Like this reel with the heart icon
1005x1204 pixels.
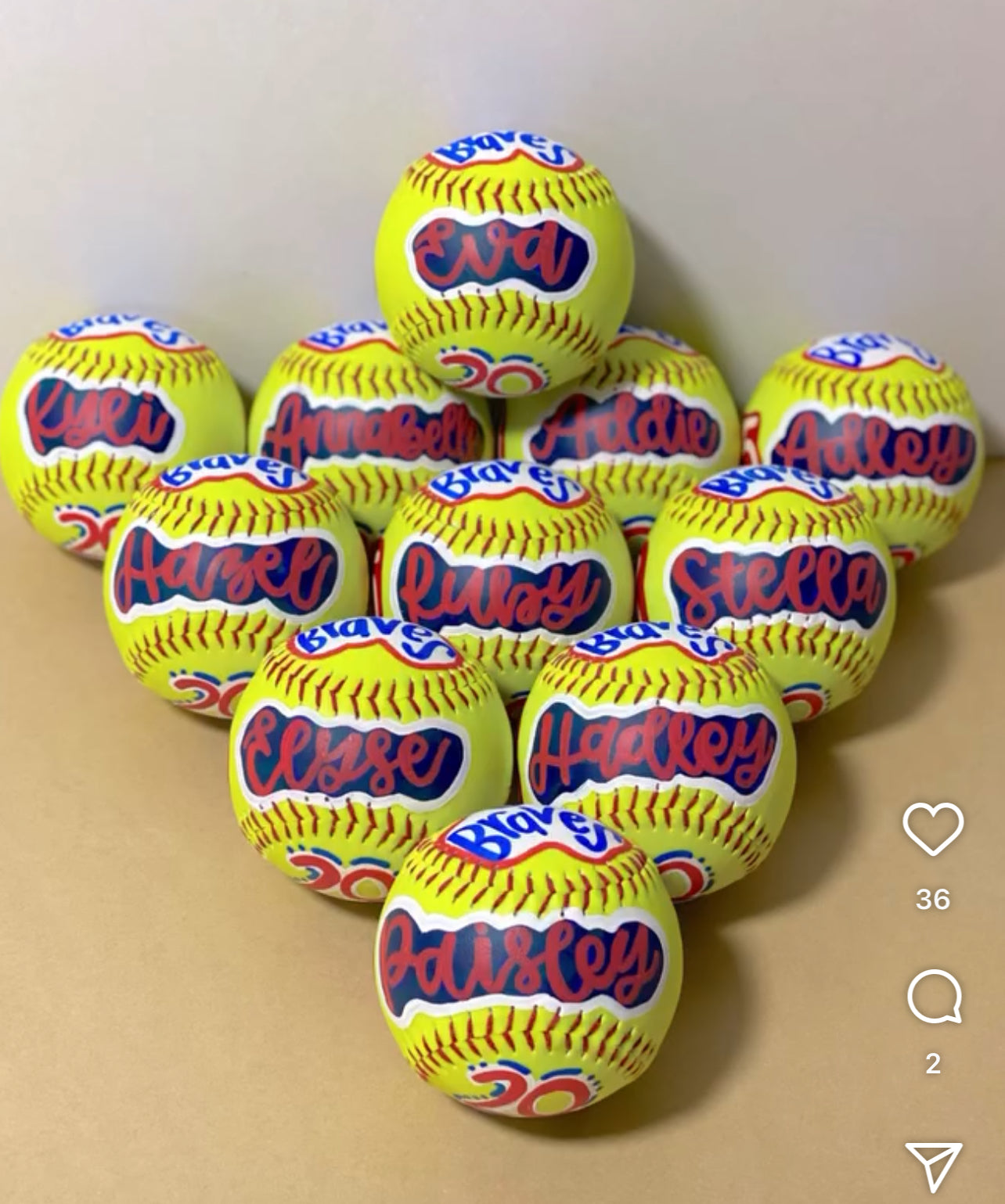tap(932, 828)
